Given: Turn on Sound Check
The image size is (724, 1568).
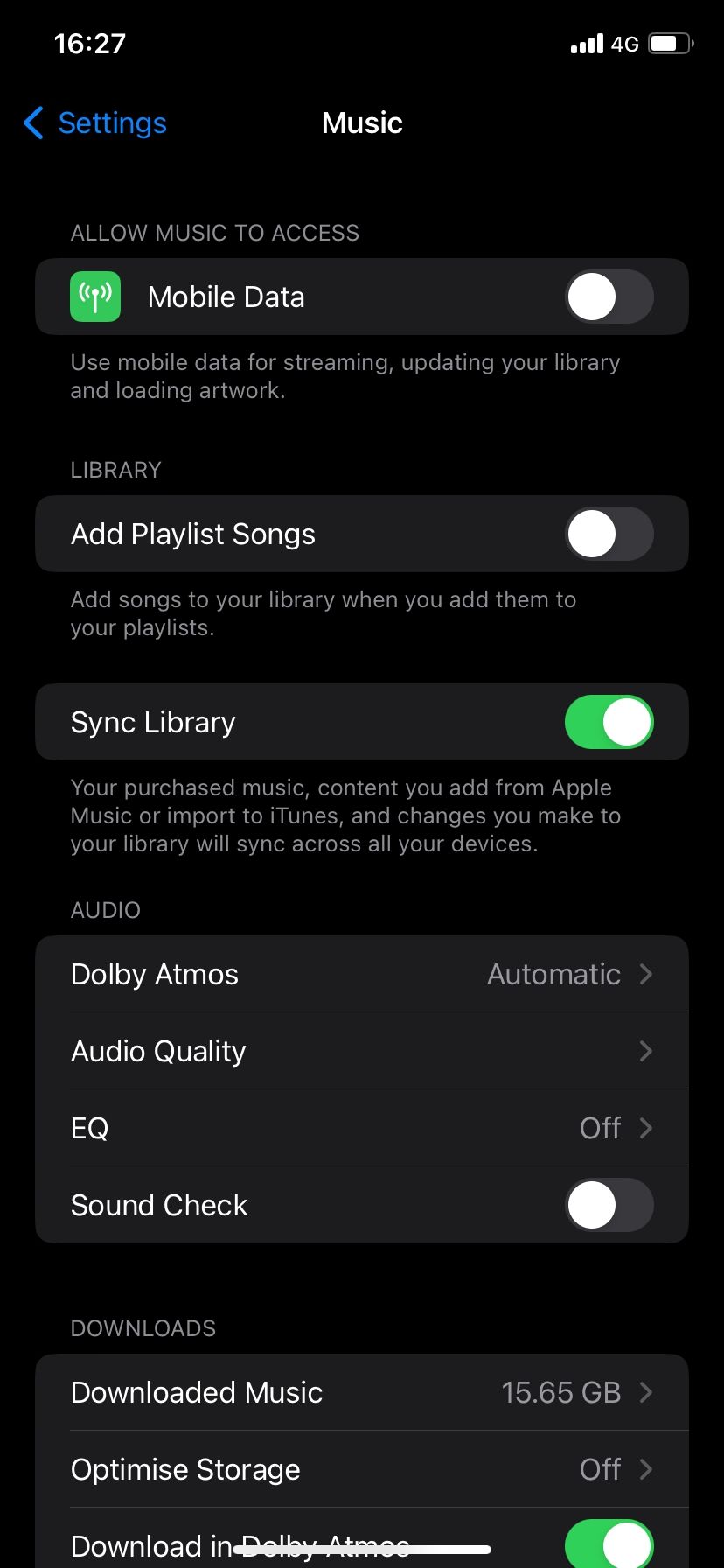Looking at the screenshot, I should click(x=609, y=1205).
